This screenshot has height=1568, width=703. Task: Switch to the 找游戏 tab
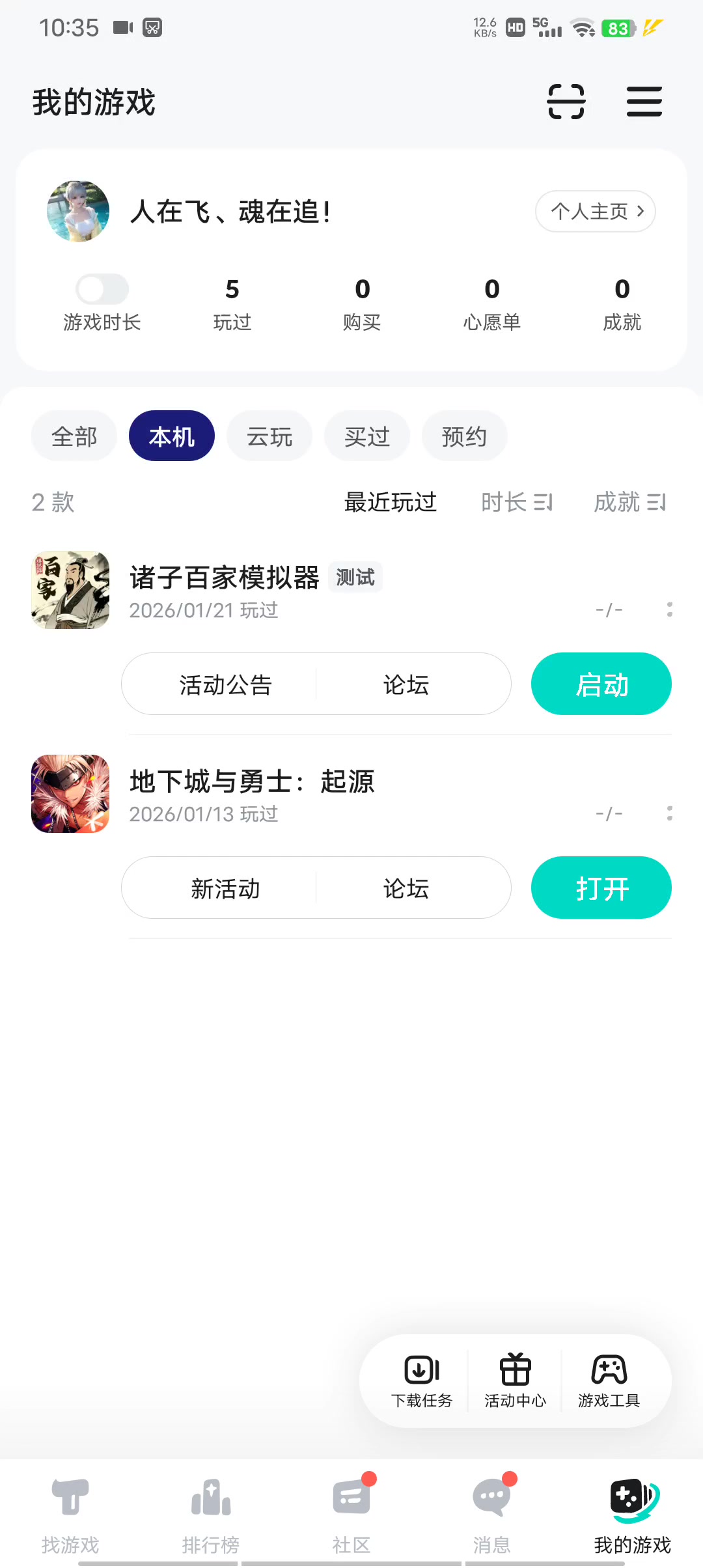tap(70, 1514)
